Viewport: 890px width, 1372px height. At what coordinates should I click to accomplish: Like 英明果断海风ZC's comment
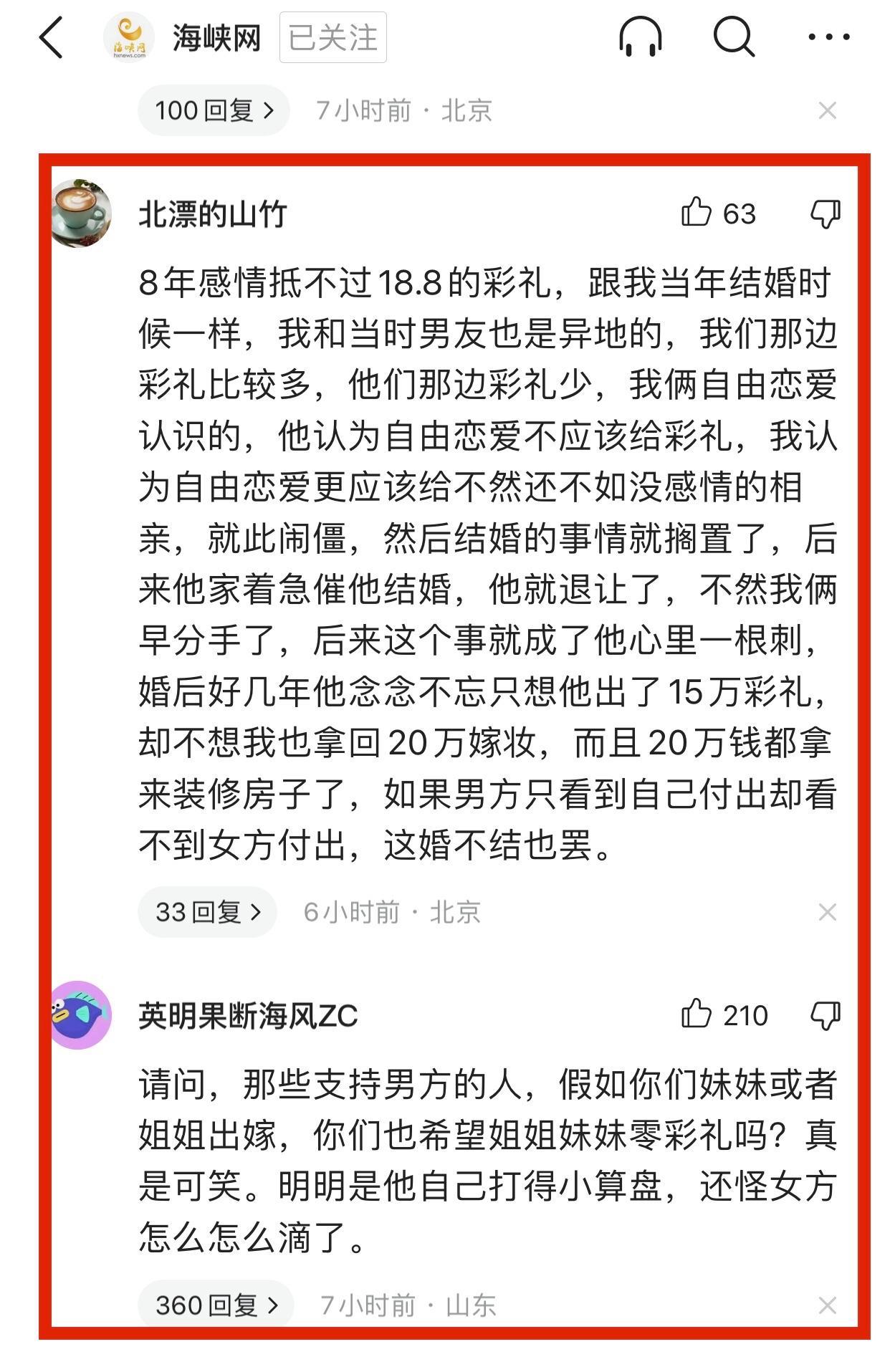696,1014
